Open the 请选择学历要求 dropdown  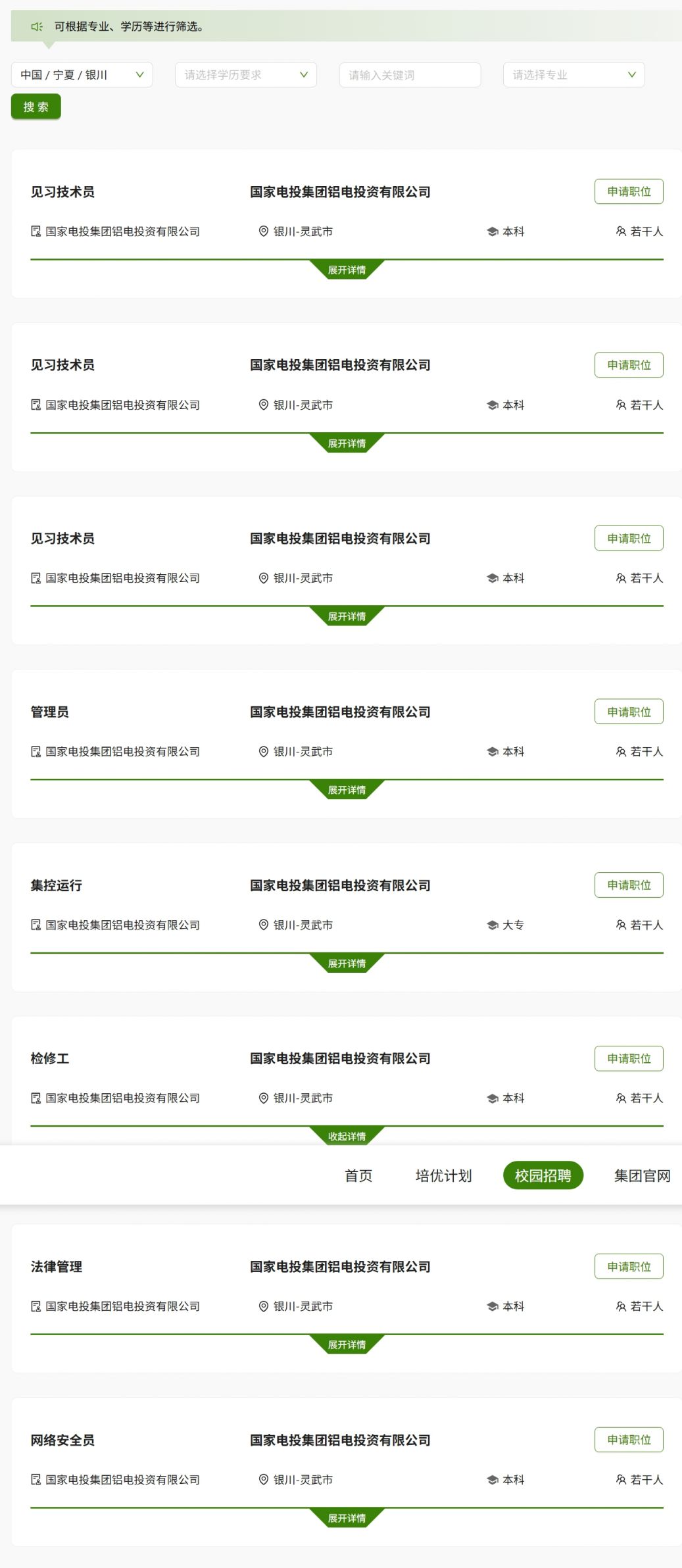(245, 75)
